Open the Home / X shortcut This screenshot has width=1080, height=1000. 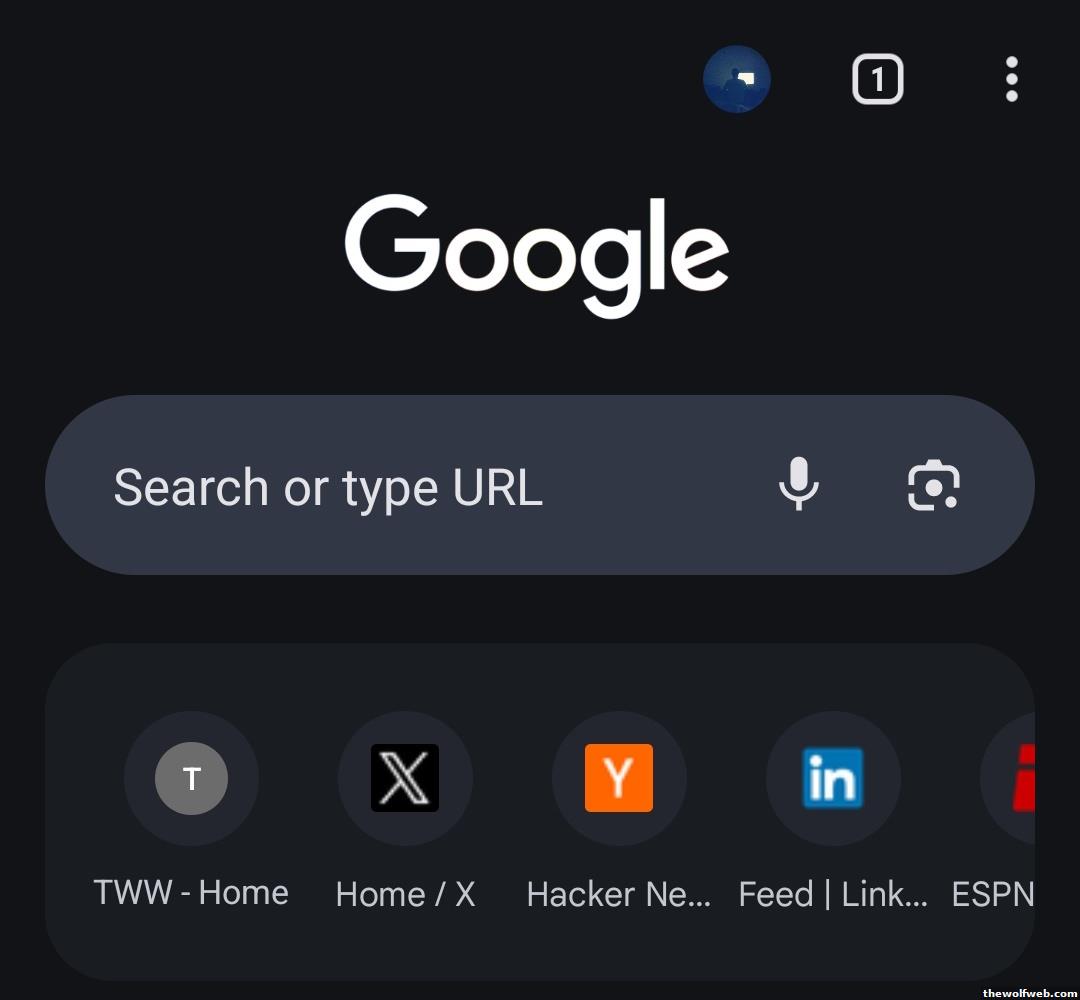pos(405,778)
